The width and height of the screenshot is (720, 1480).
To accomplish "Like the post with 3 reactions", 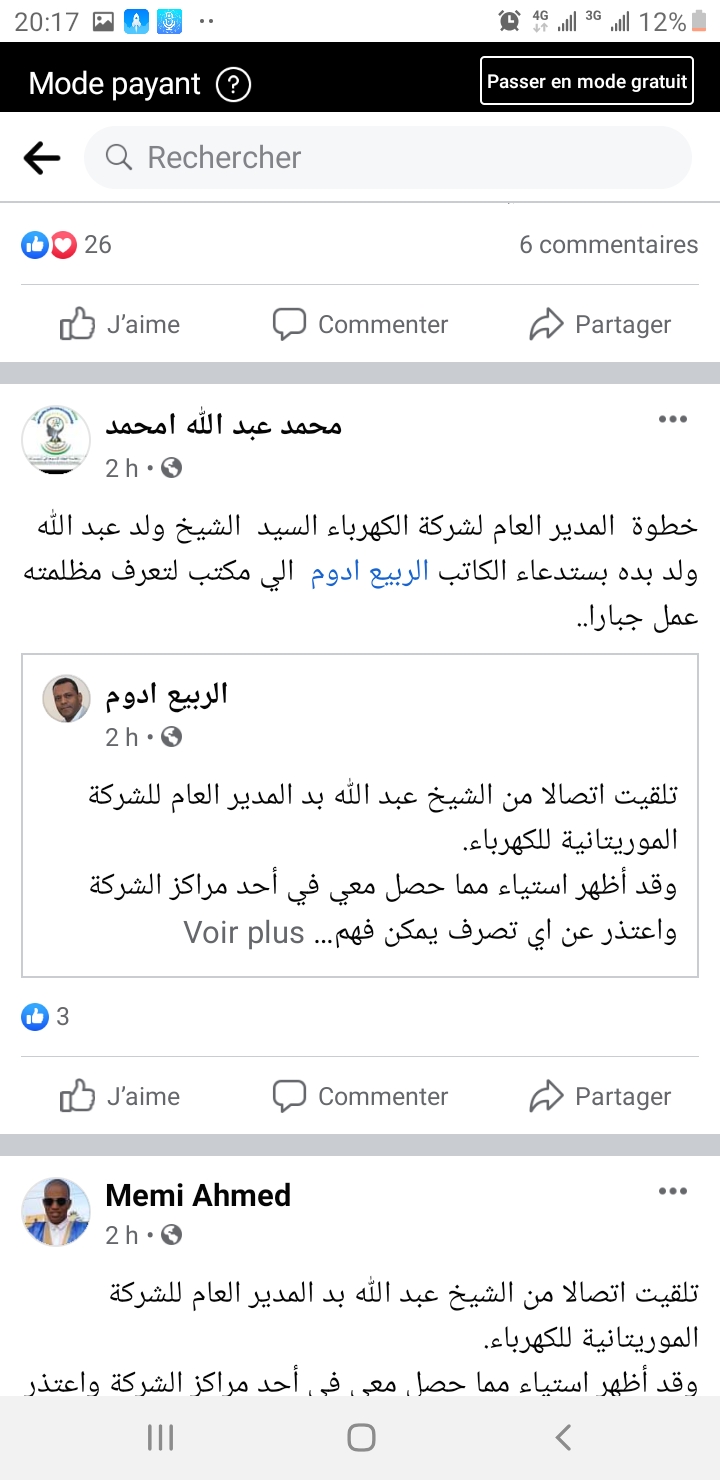I will point(120,1096).
